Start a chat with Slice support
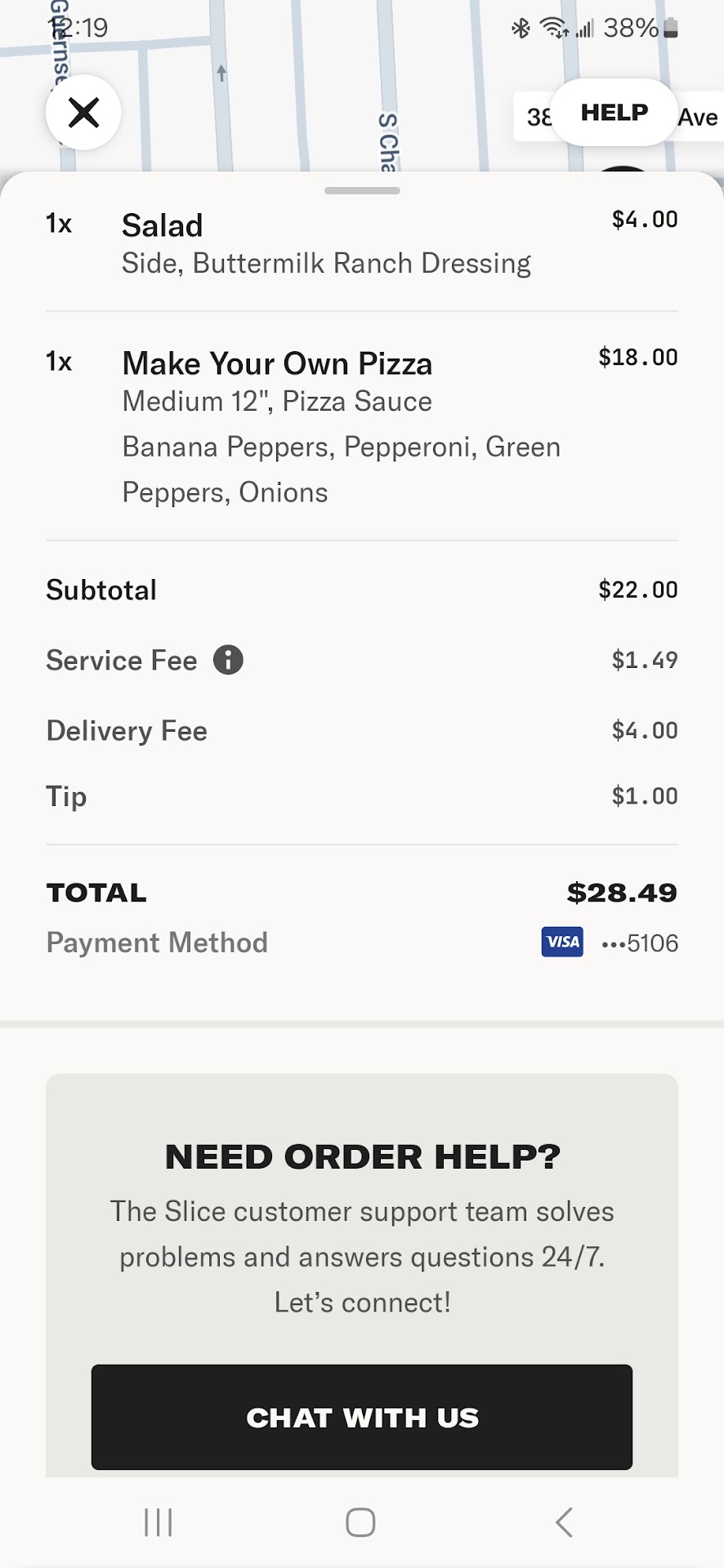Viewport: 724px width, 1568px height. pyautogui.click(x=361, y=1417)
